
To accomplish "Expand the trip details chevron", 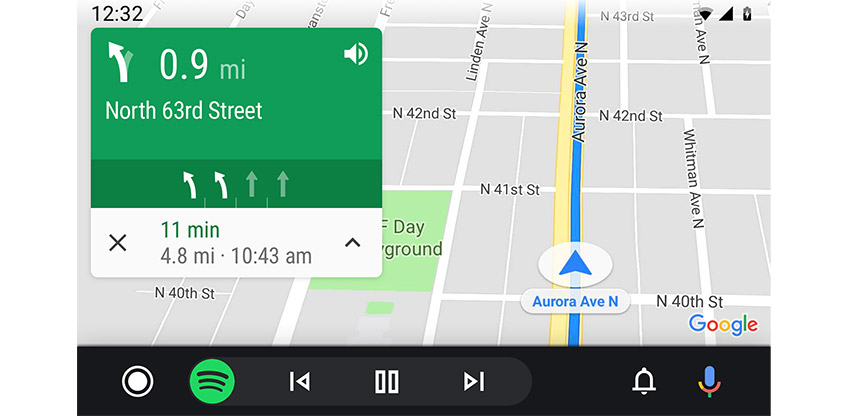I will [352, 242].
